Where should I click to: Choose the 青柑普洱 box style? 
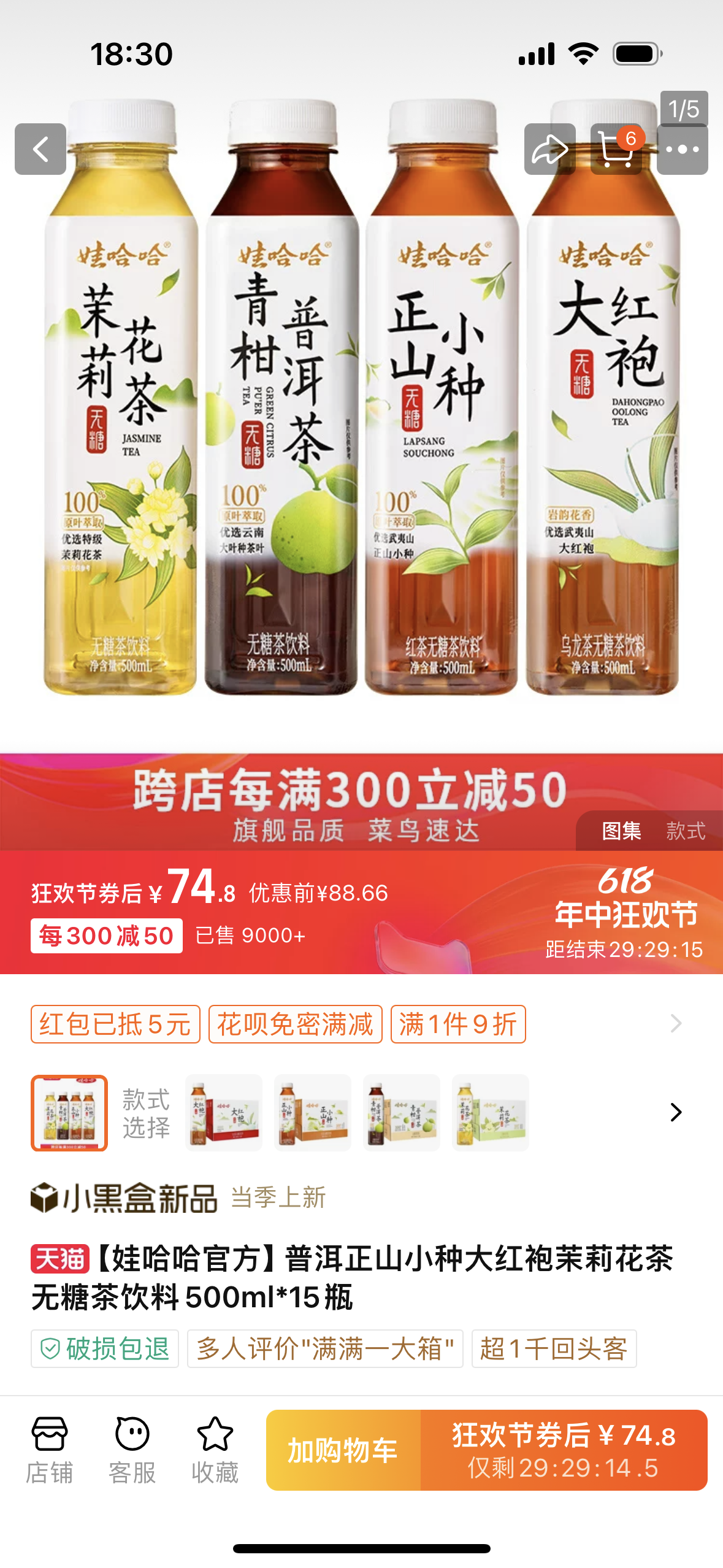[402, 1112]
